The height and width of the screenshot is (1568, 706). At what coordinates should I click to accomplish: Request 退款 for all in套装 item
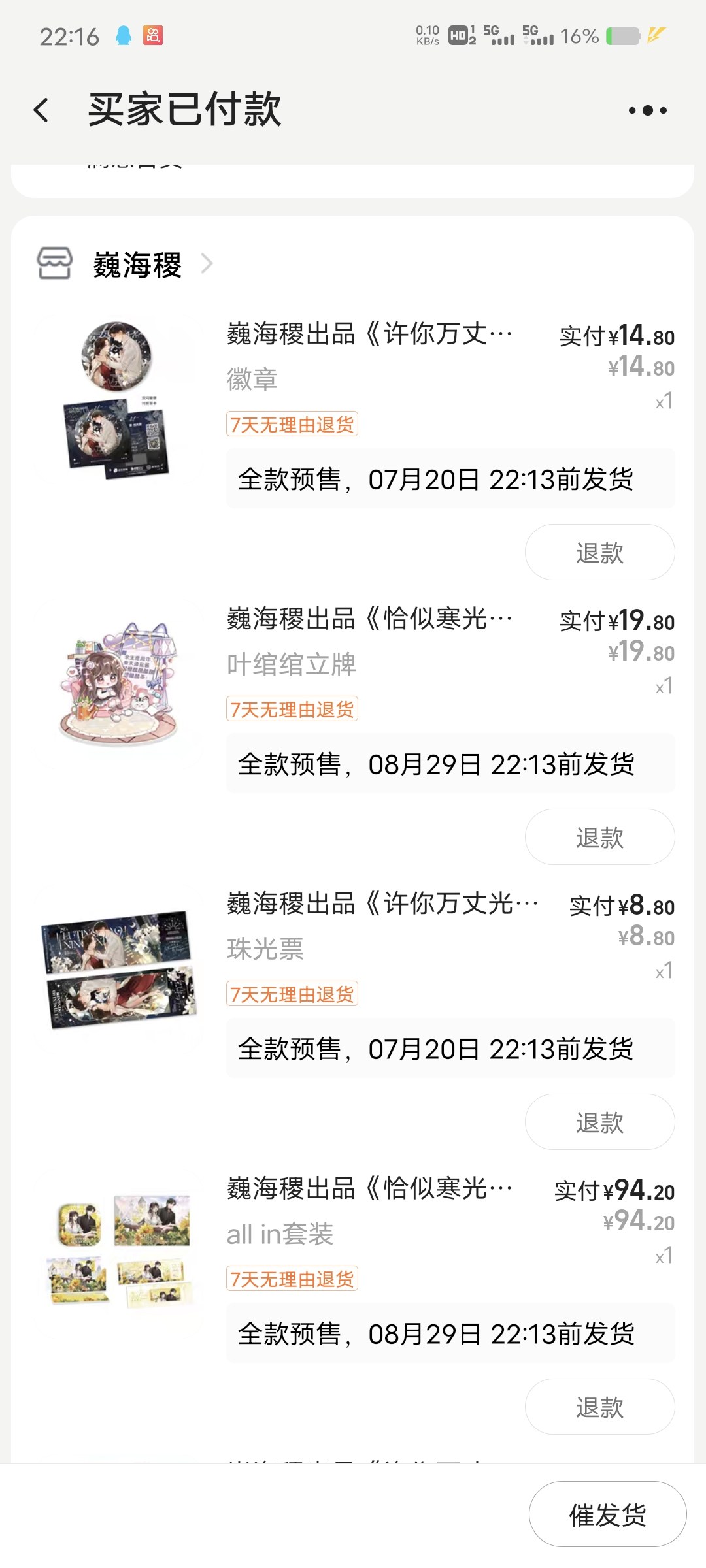(x=599, y=1407)
